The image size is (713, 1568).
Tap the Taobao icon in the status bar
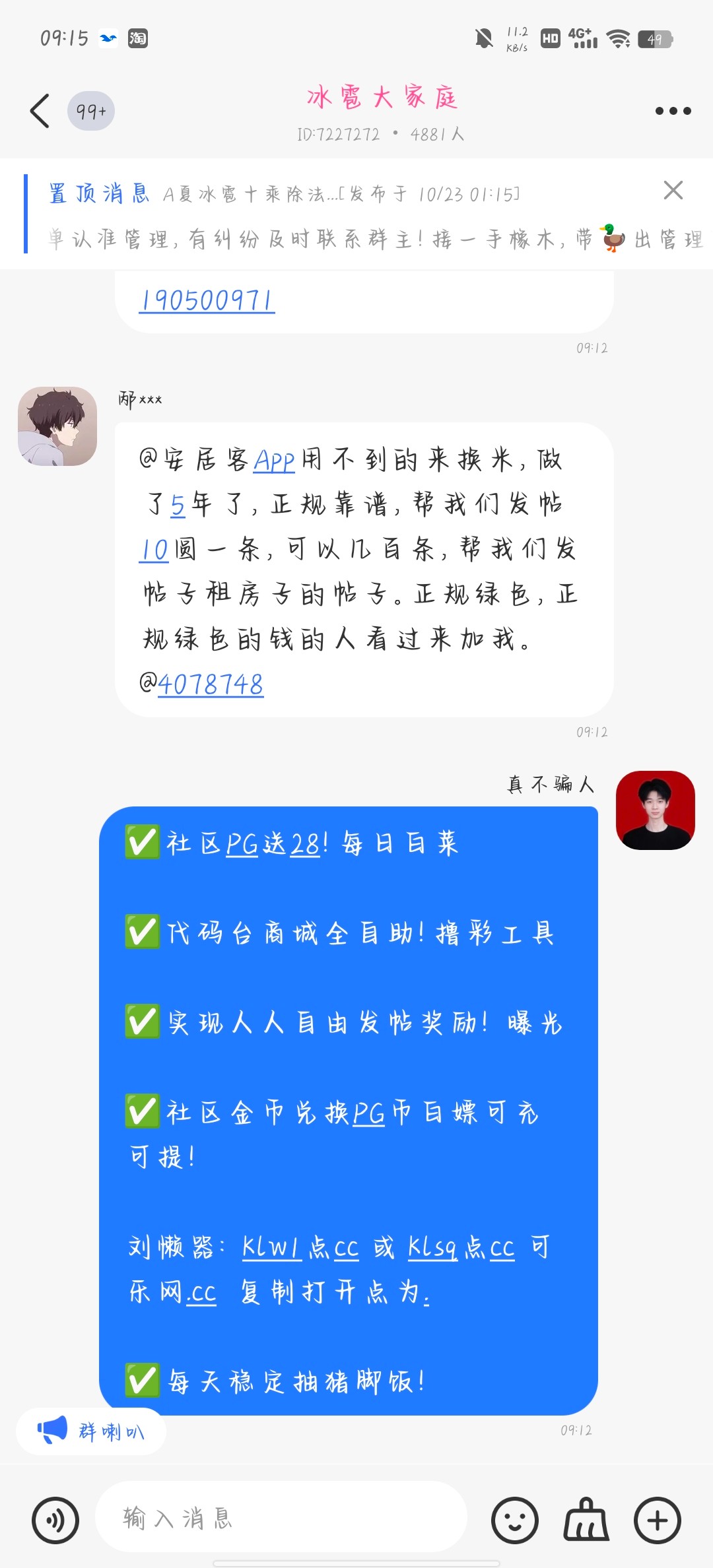pyautogui.click(x=137, y=39)
